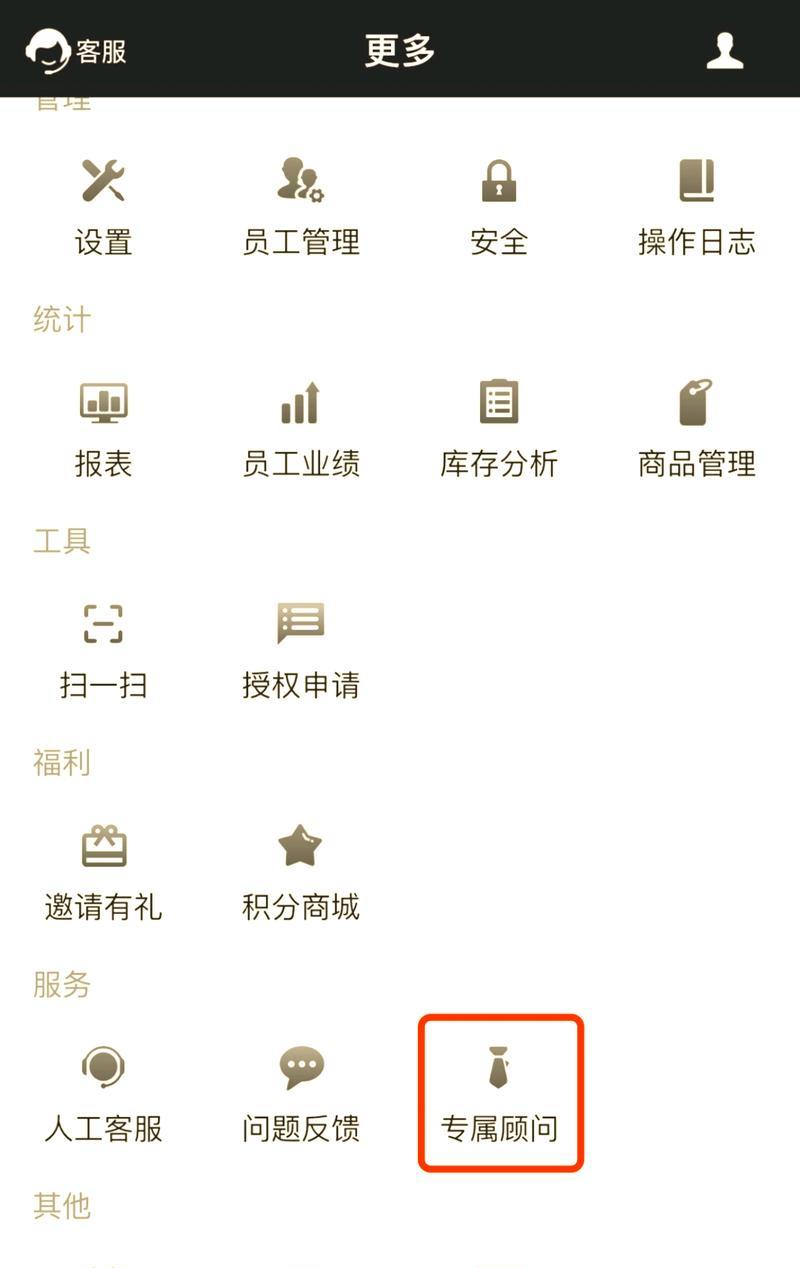Viewport: 800px width, 1268px height.
Task: Open 报表 reports
Action: click(x=103, y=428)
